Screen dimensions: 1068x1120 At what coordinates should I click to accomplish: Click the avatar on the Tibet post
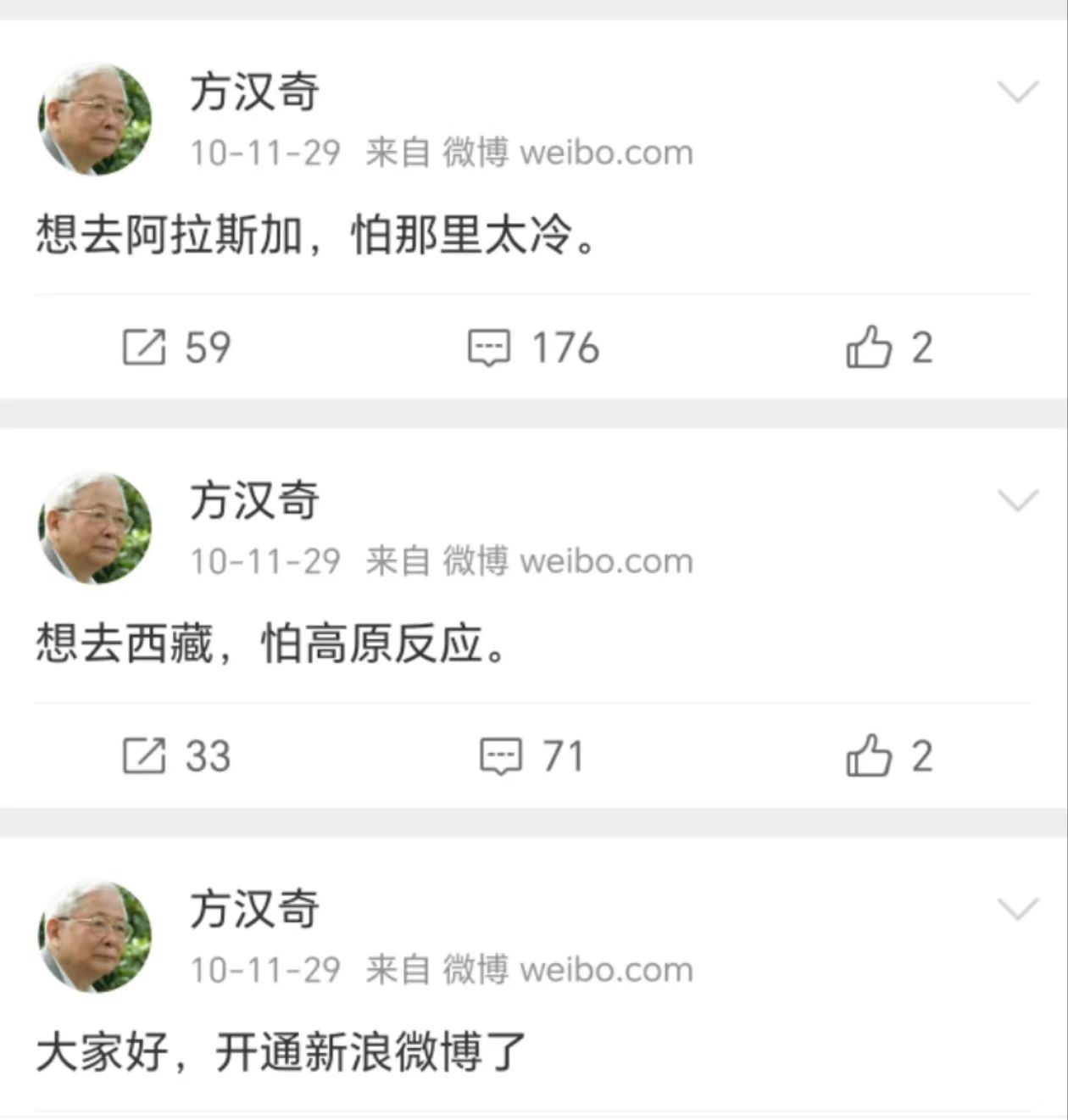[93, 524]
